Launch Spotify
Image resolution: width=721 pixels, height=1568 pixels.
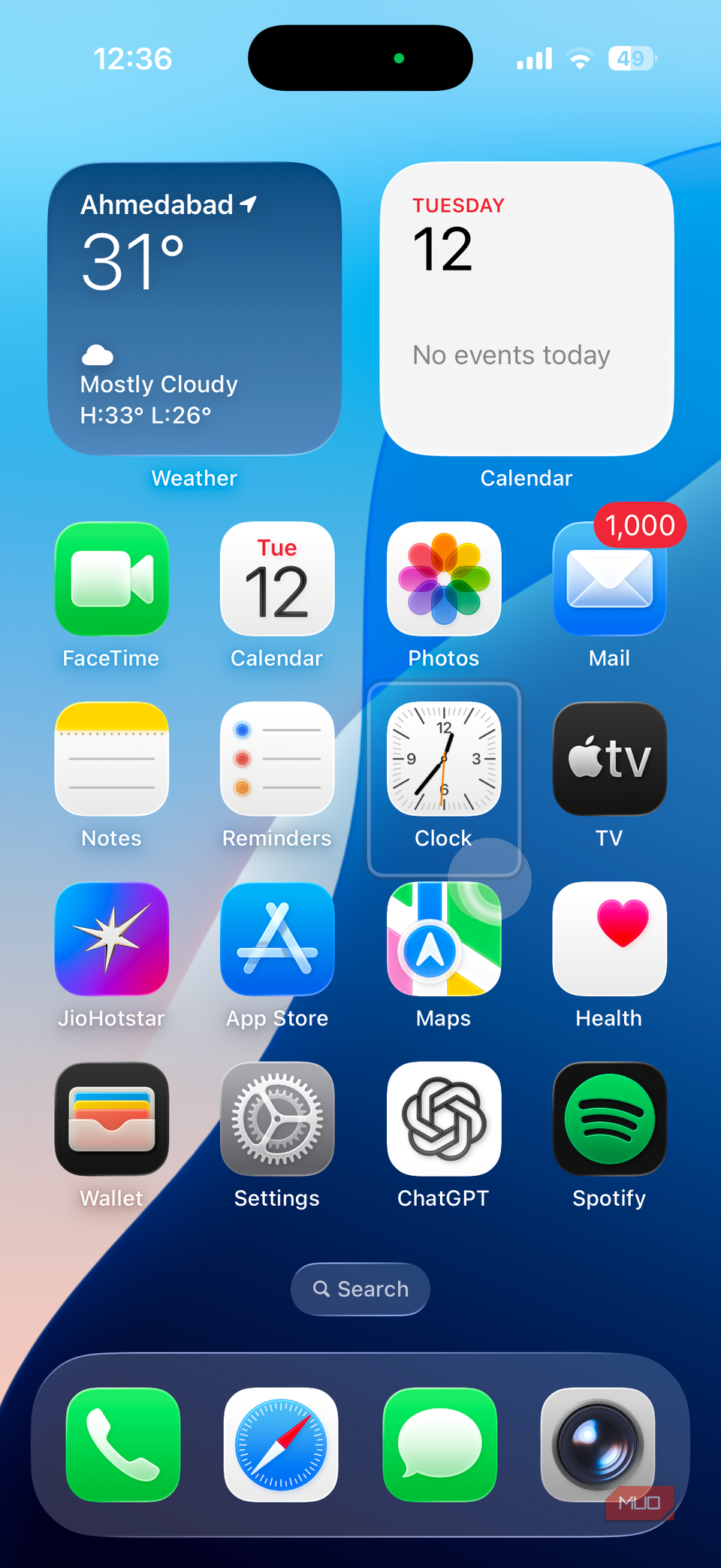609,1119
